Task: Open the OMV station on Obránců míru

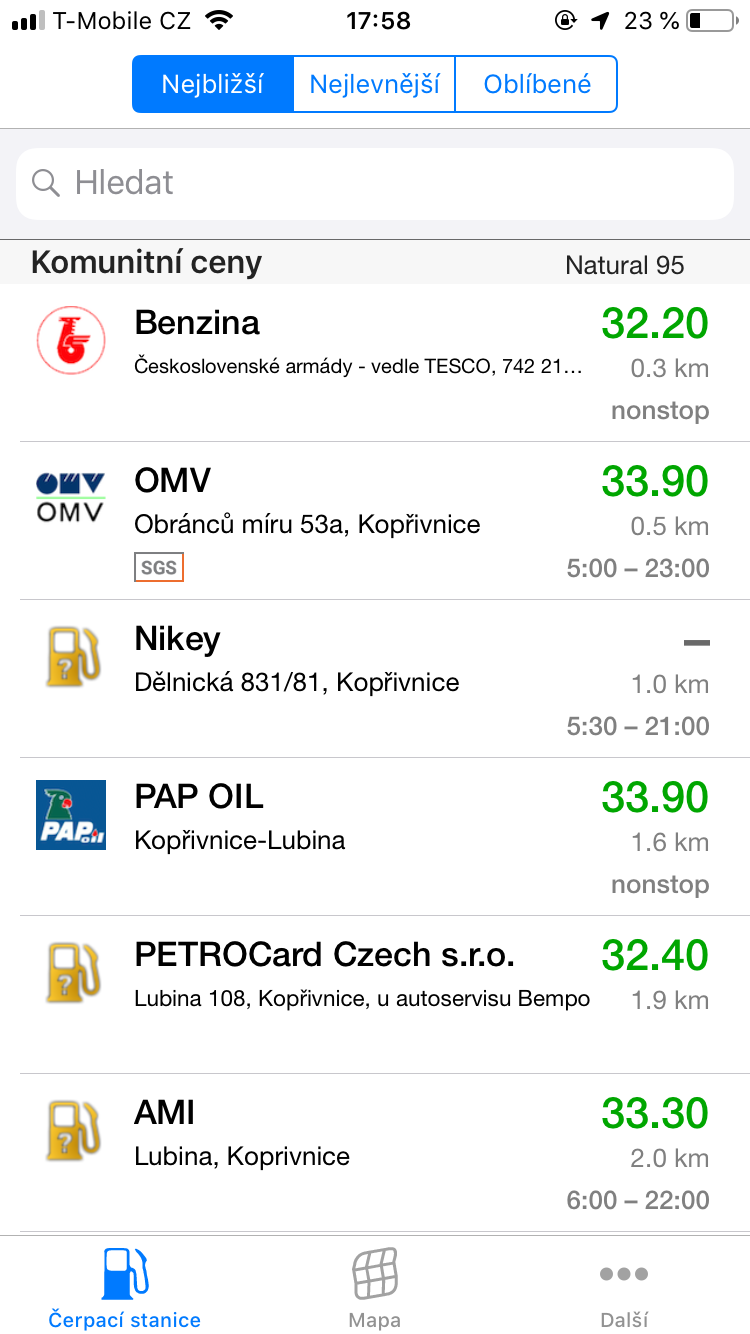Action: 375,521
